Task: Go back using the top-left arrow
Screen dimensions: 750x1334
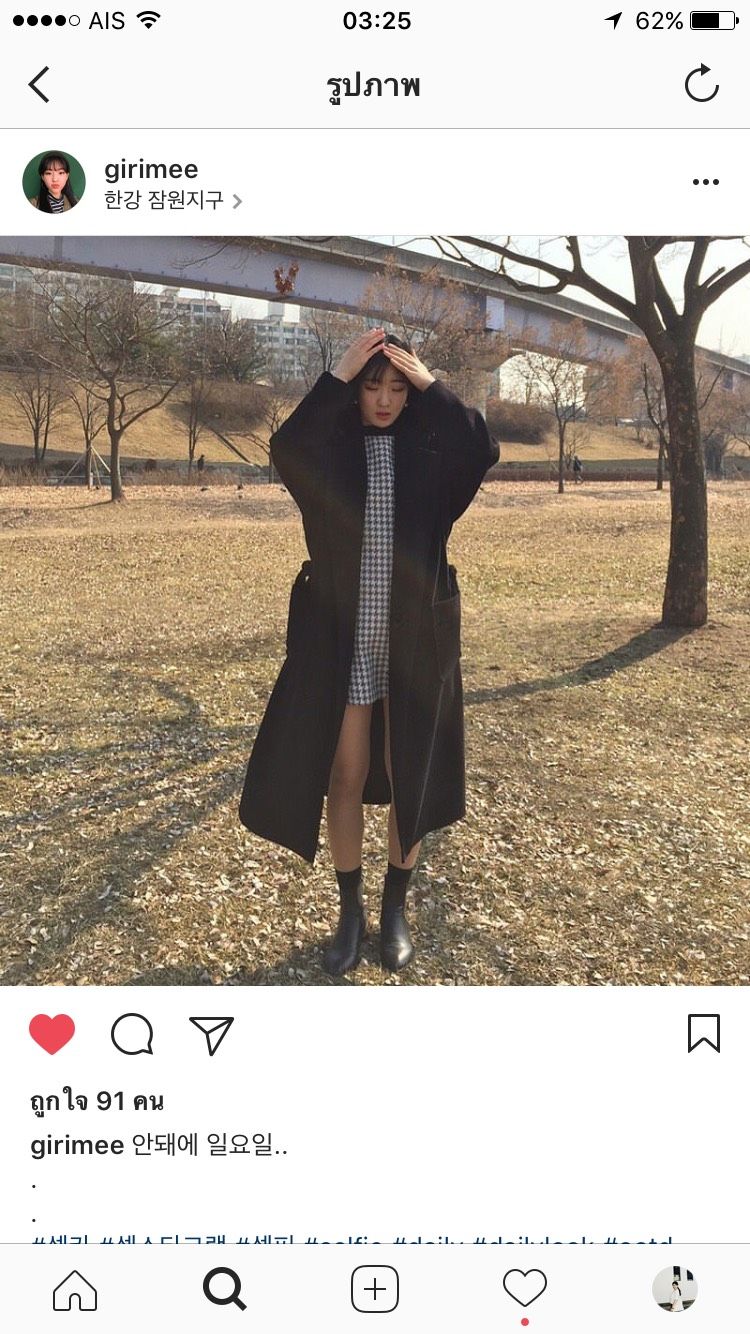Action: click(x=39, y=85)
